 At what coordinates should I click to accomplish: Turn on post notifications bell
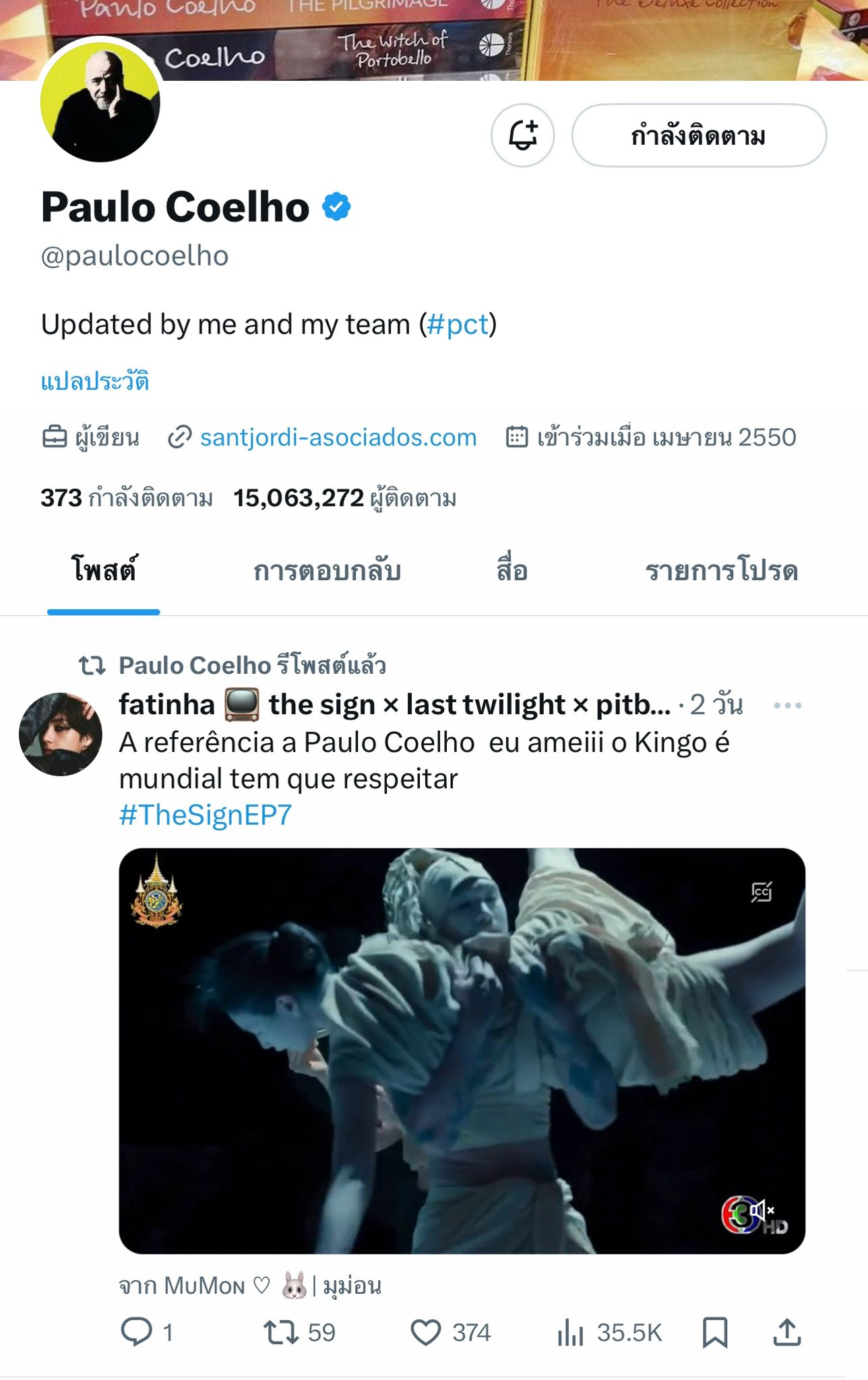pos(522,135)
